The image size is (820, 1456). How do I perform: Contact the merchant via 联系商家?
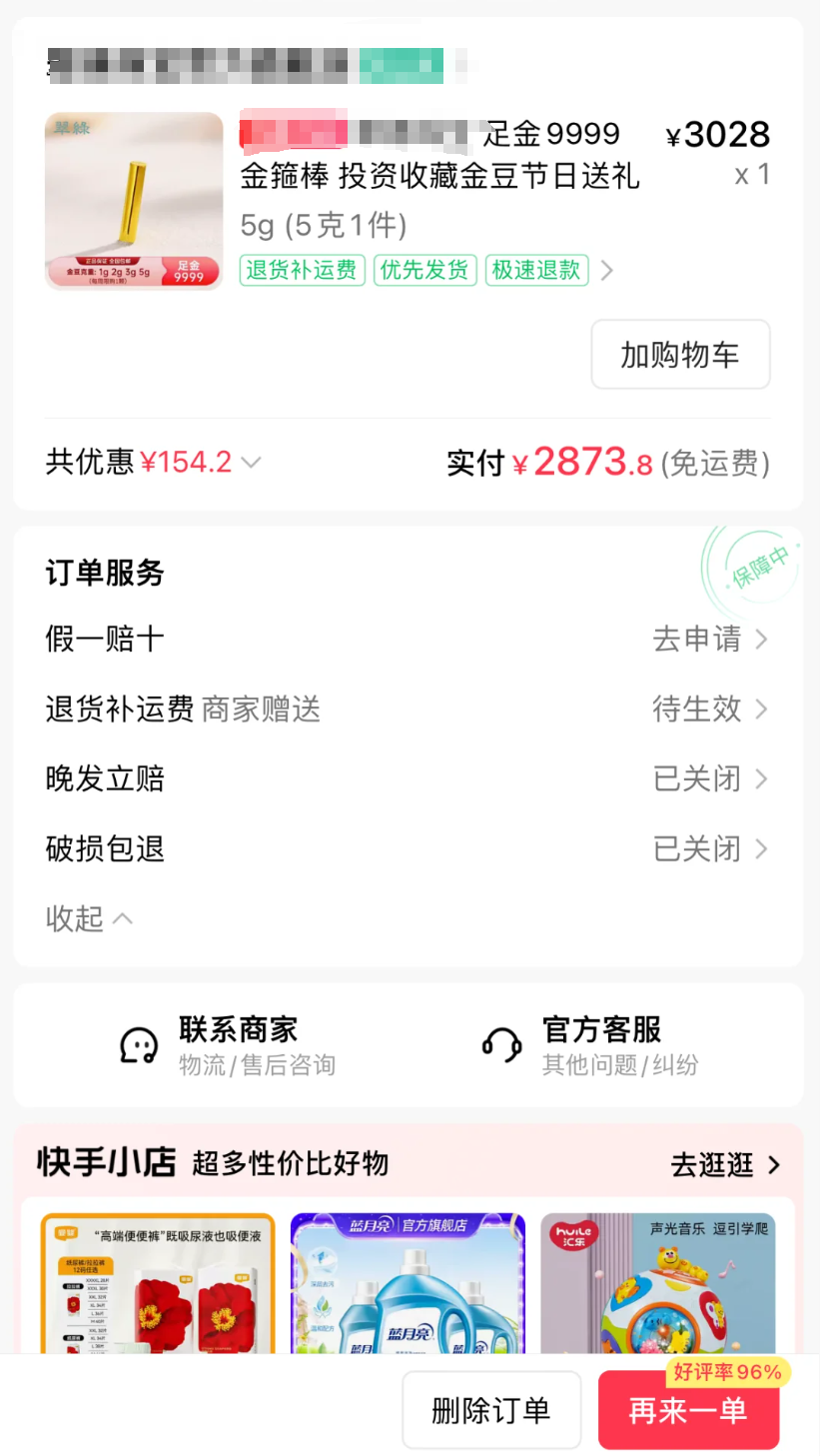coord(227,1045)
